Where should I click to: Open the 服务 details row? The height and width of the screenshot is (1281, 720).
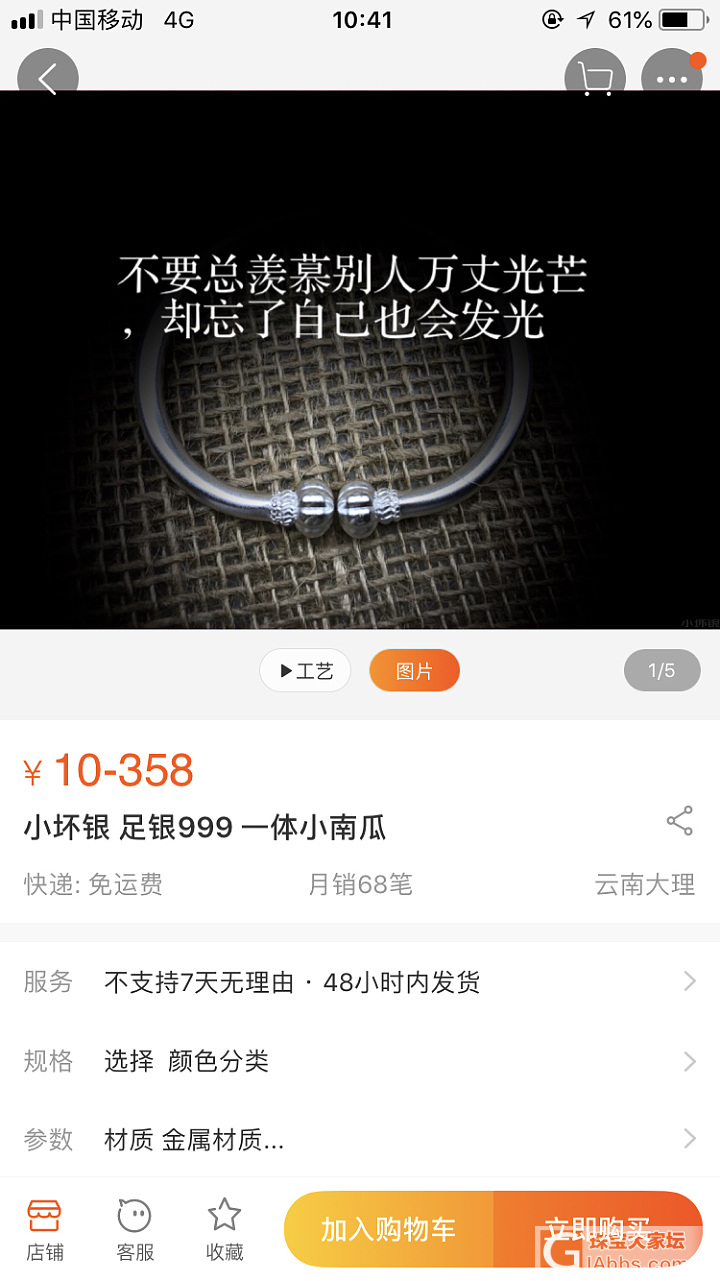pyautogui.click(x=360, y=982)
